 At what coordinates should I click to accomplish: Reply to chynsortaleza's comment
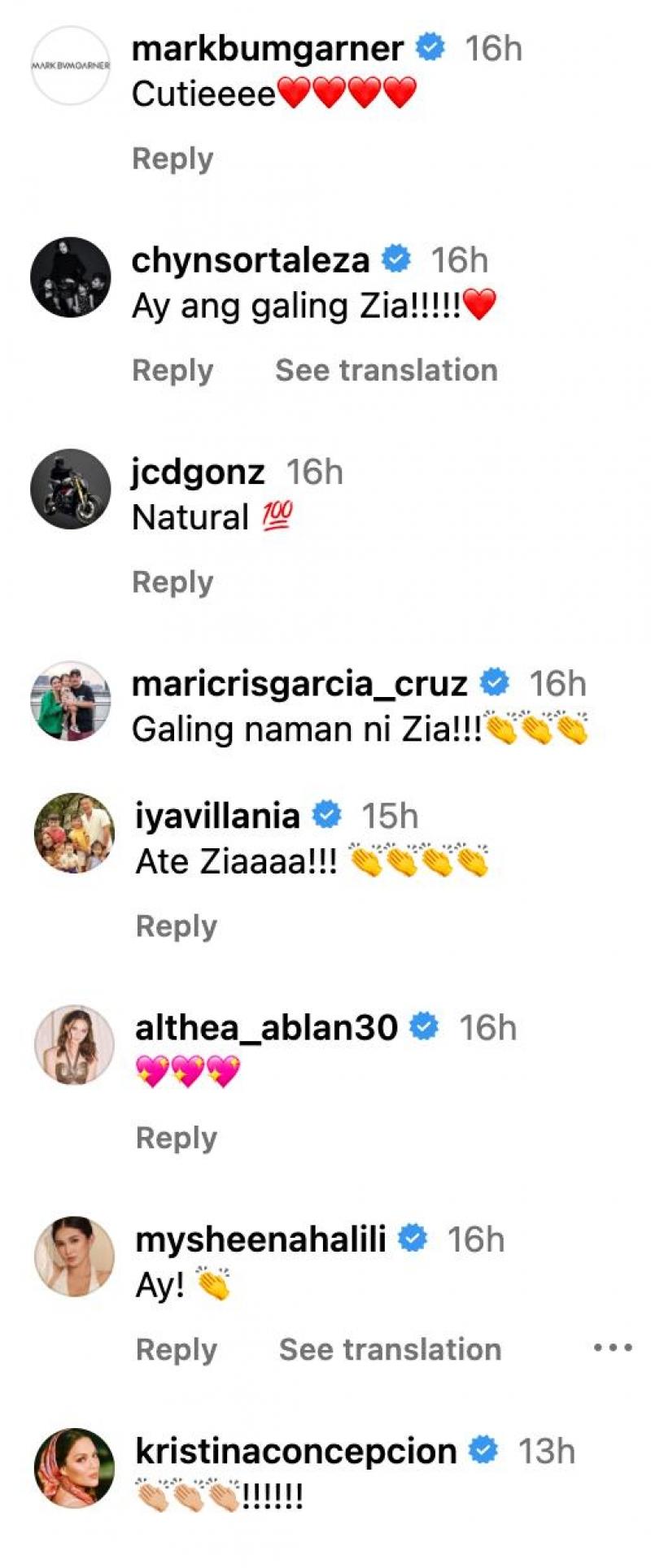(173, 370)
